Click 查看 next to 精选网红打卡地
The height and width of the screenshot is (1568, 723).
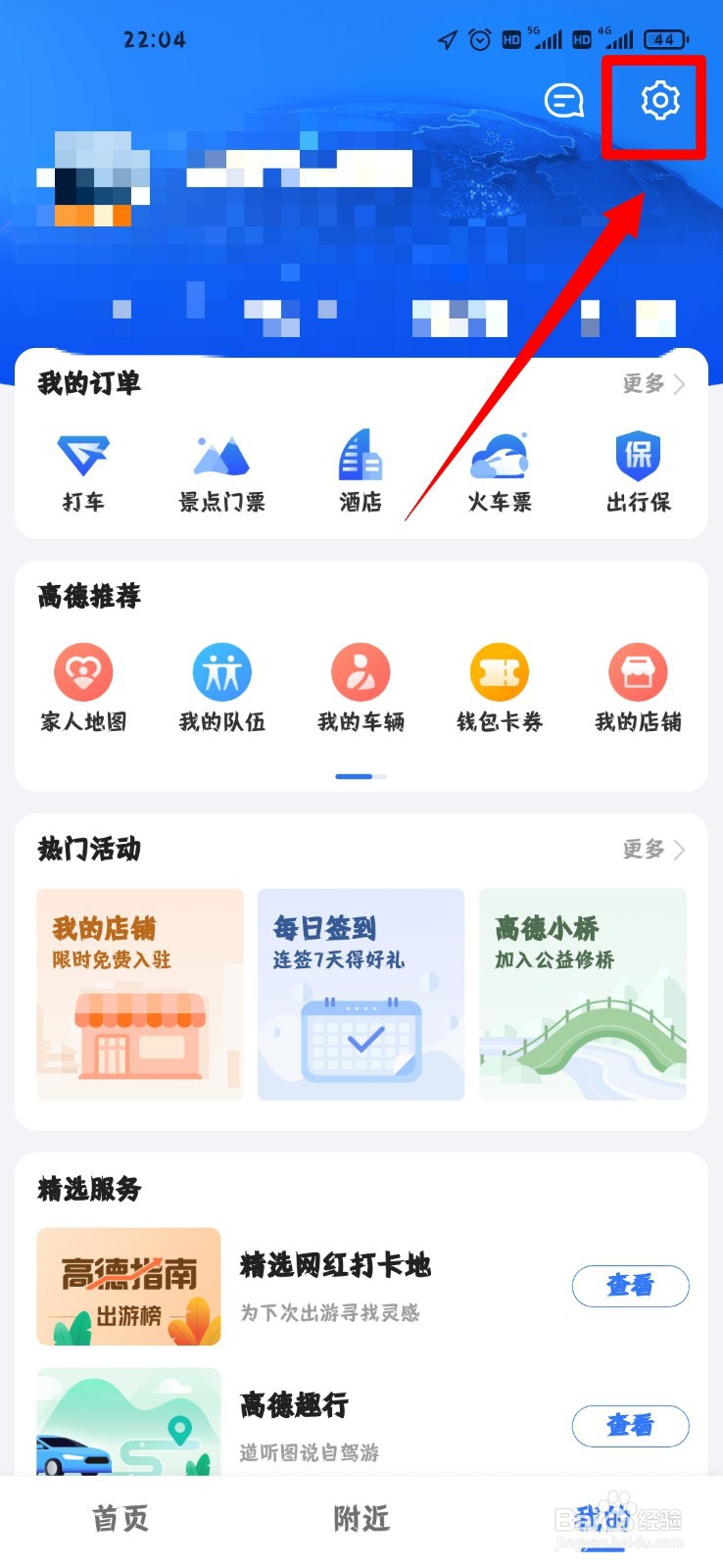(630, 1287)
